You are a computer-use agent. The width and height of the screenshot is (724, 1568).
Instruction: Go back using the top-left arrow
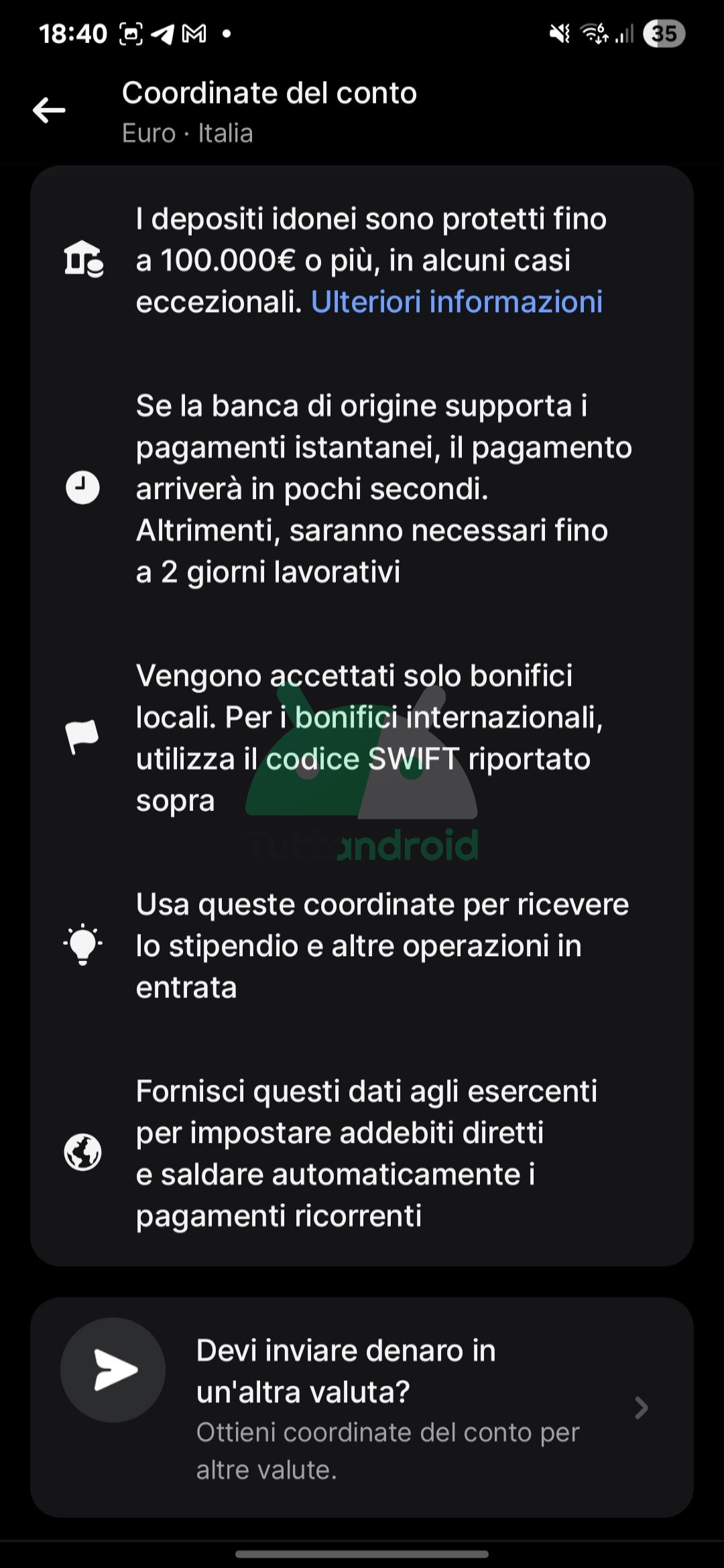coord(49,111)
